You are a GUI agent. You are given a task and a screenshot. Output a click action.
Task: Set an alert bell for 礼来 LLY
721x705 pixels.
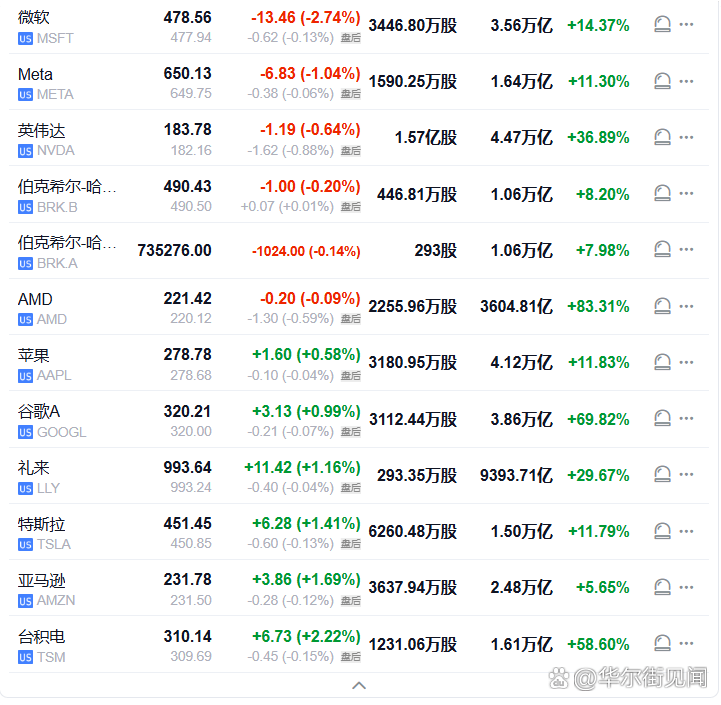pyautogui.click(x=662, y=475)
